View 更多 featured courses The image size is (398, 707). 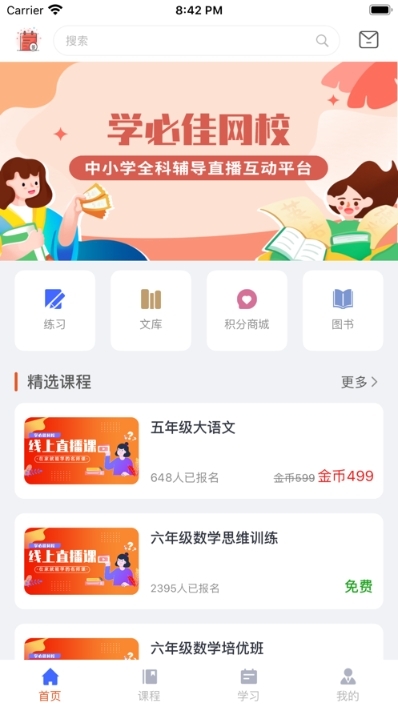[359, 382]
